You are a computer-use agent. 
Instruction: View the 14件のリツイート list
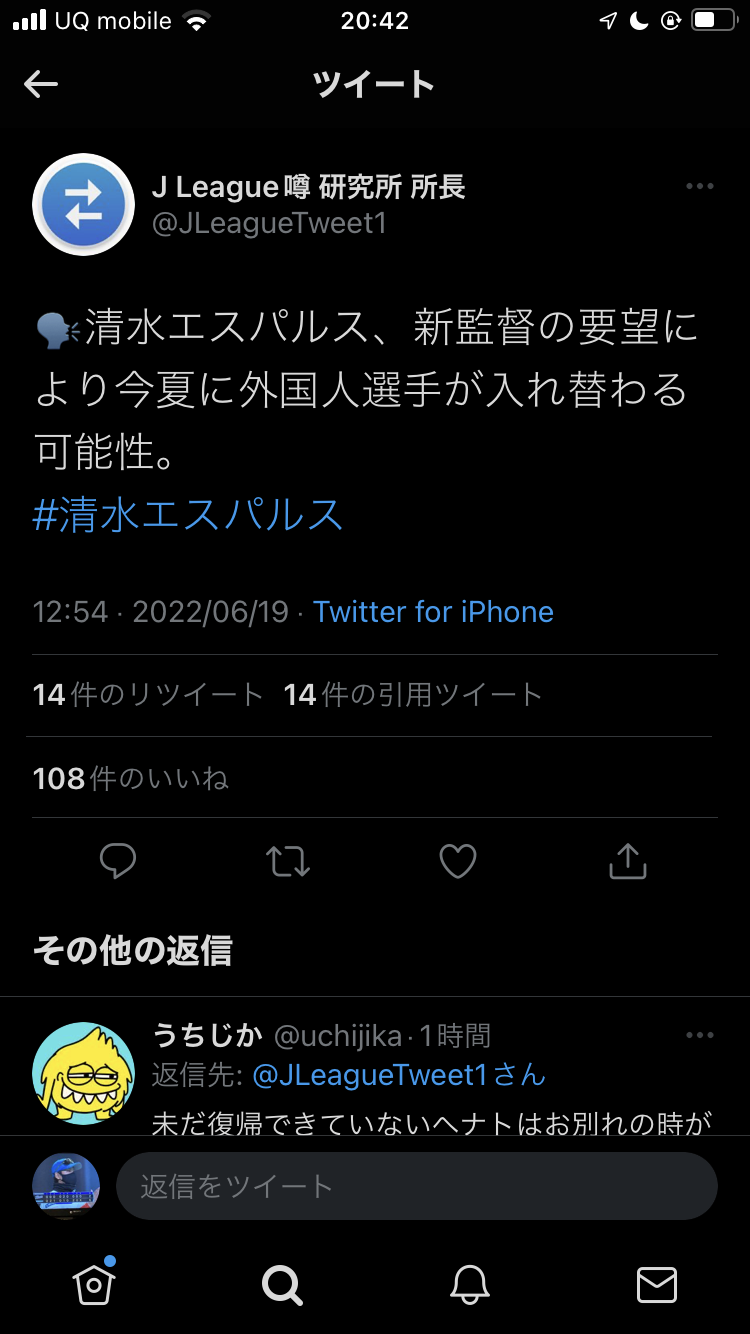[x=148, y=695]
